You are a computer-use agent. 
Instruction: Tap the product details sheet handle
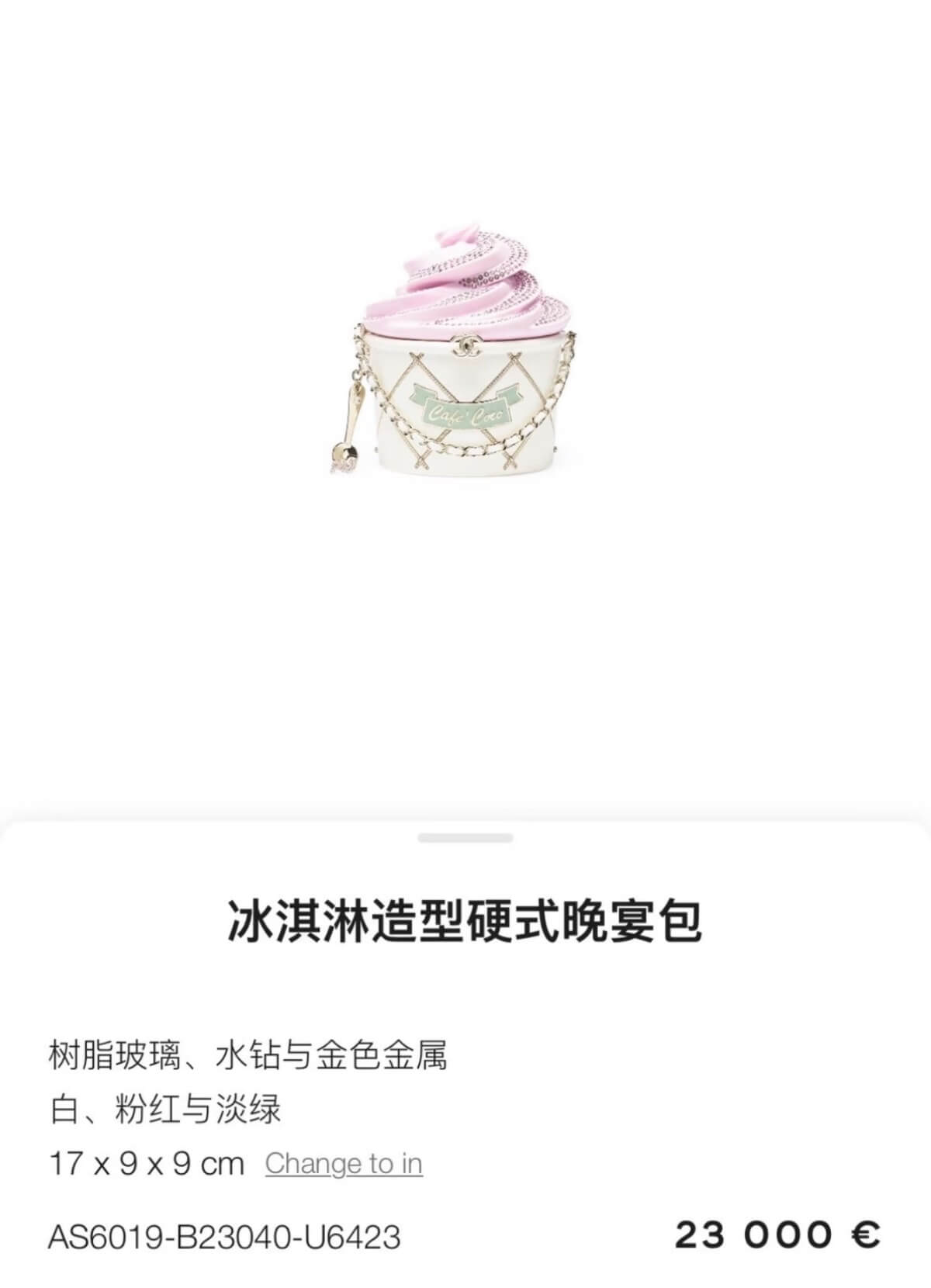point(465,838)
